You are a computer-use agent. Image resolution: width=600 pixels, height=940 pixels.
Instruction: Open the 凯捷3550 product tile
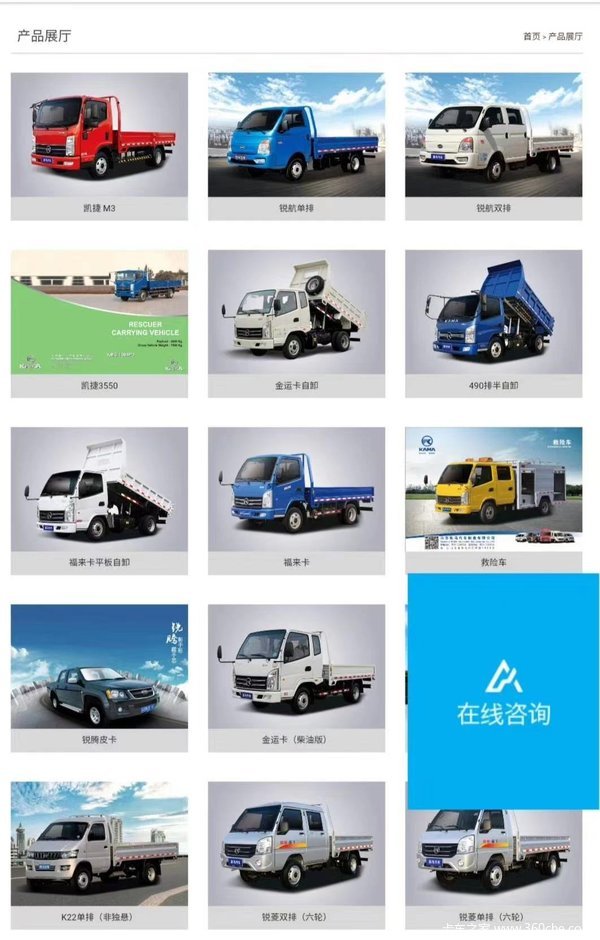pos(99,312)
